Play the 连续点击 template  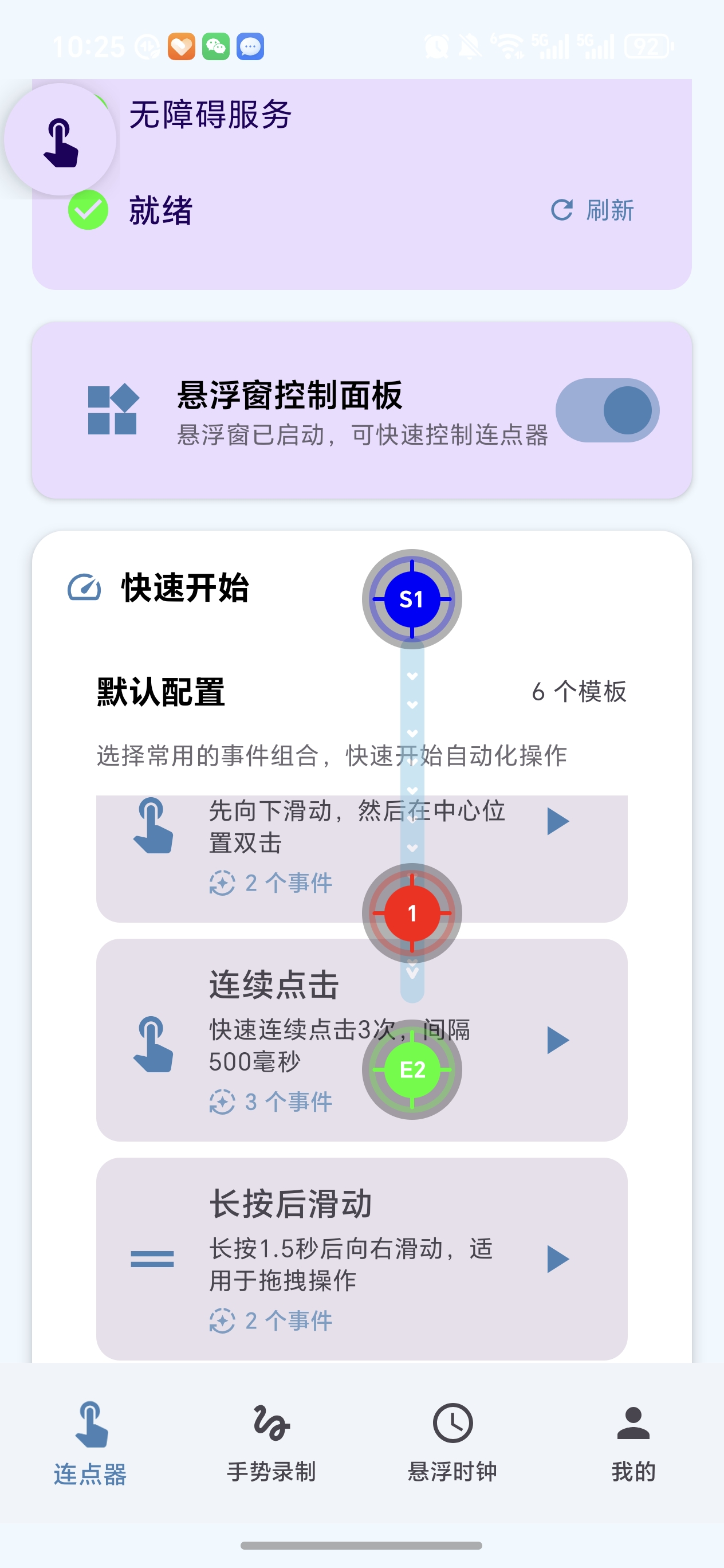pos(557,1040)
